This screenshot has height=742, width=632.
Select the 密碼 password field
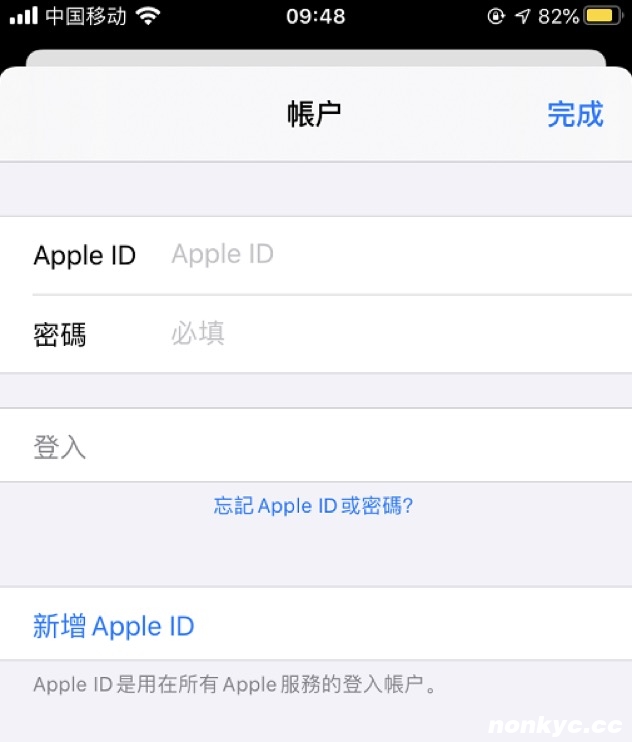390,334
